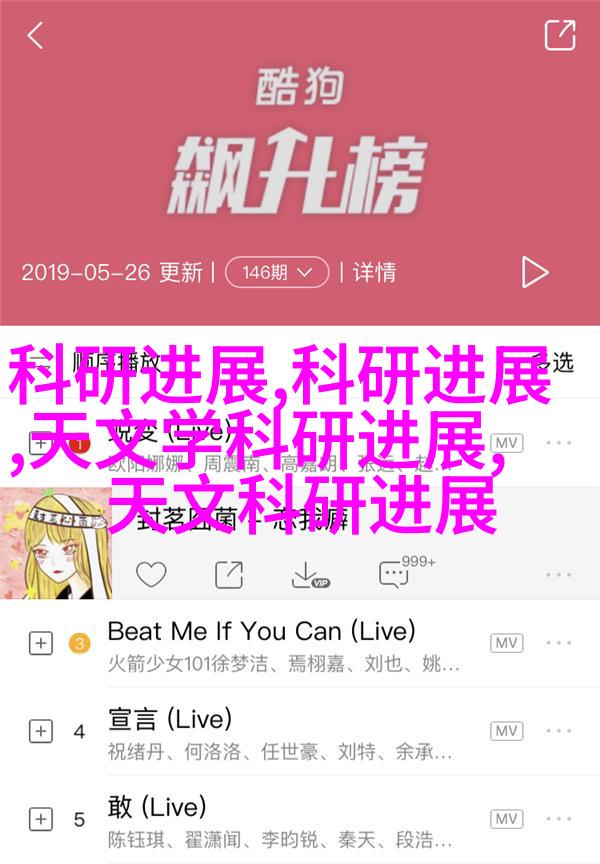Watch the MV for 宣言 (Live)
The height and width of the screenshot is (864, 600).
click(x=506, y=731)
